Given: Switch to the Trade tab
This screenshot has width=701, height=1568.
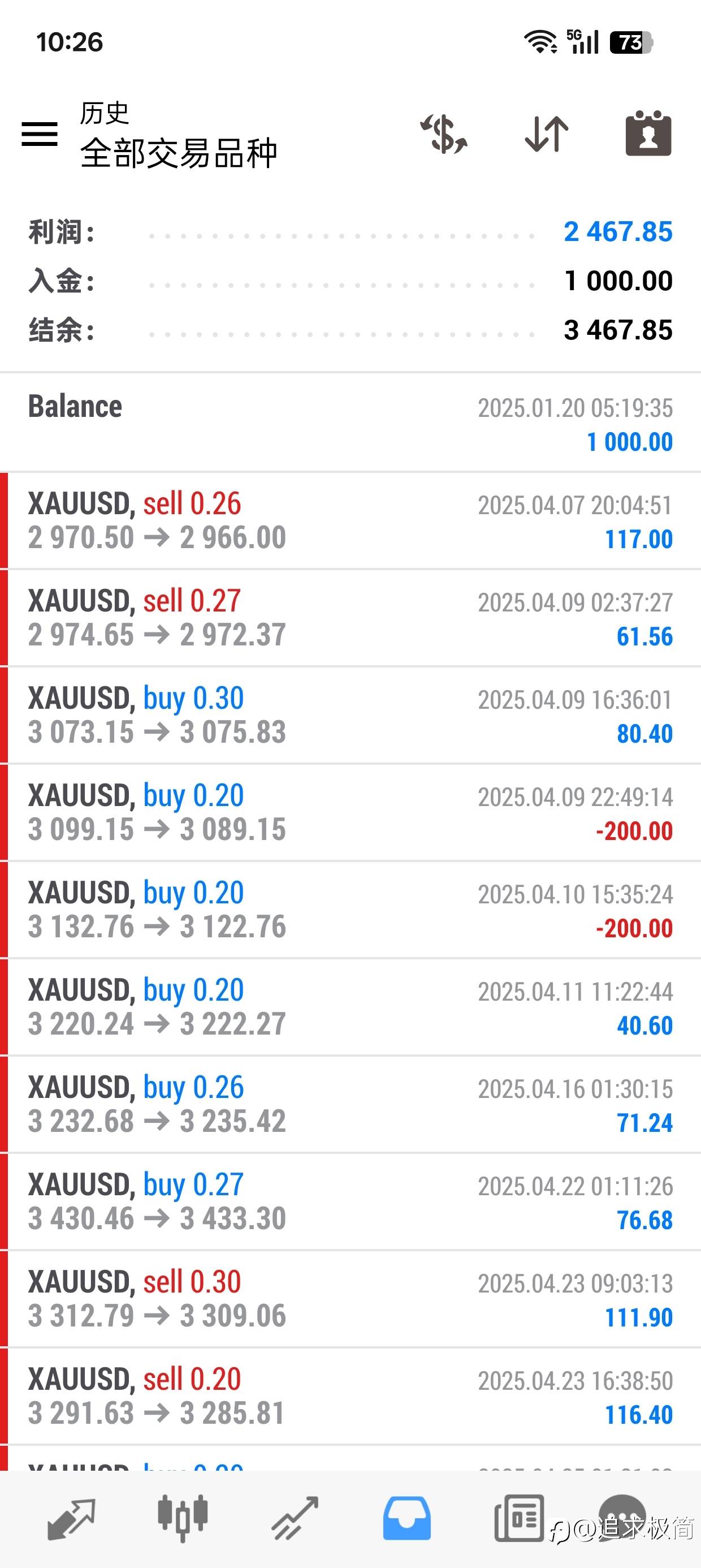Looking at the screenshot, I should 295,1519.
